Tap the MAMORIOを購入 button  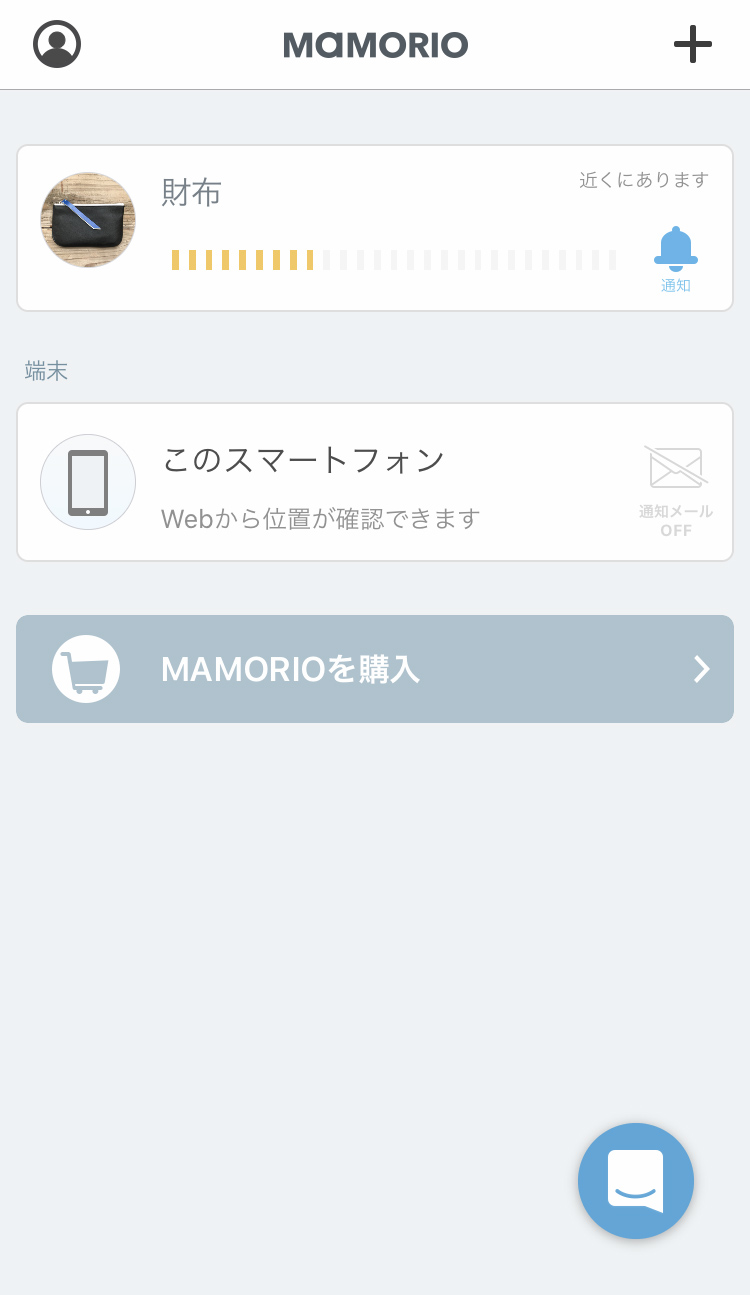click(375, 669)
